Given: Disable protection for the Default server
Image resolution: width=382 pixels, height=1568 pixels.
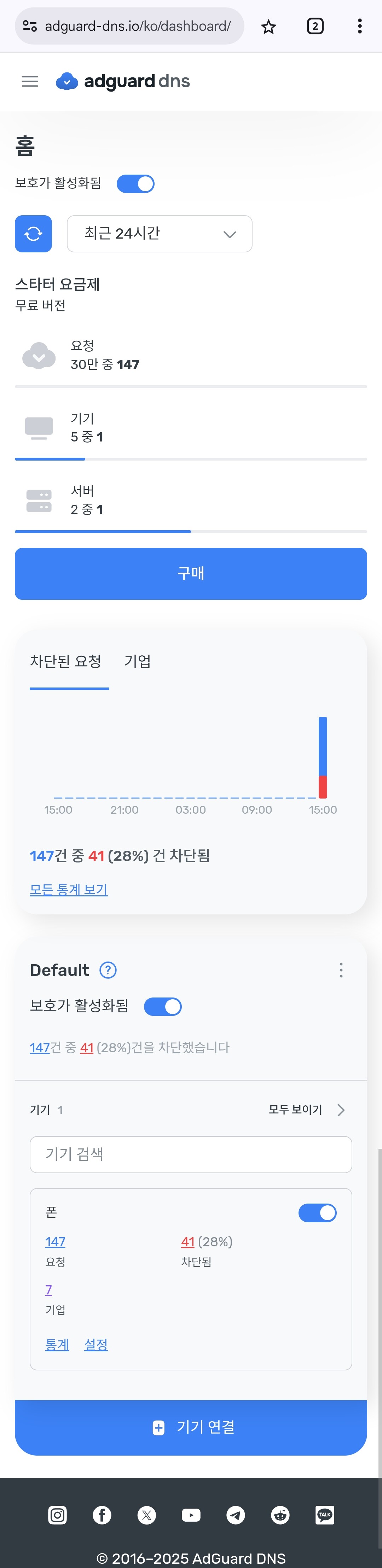Looking at the screenshot, I should click(x=163, y=1006).
